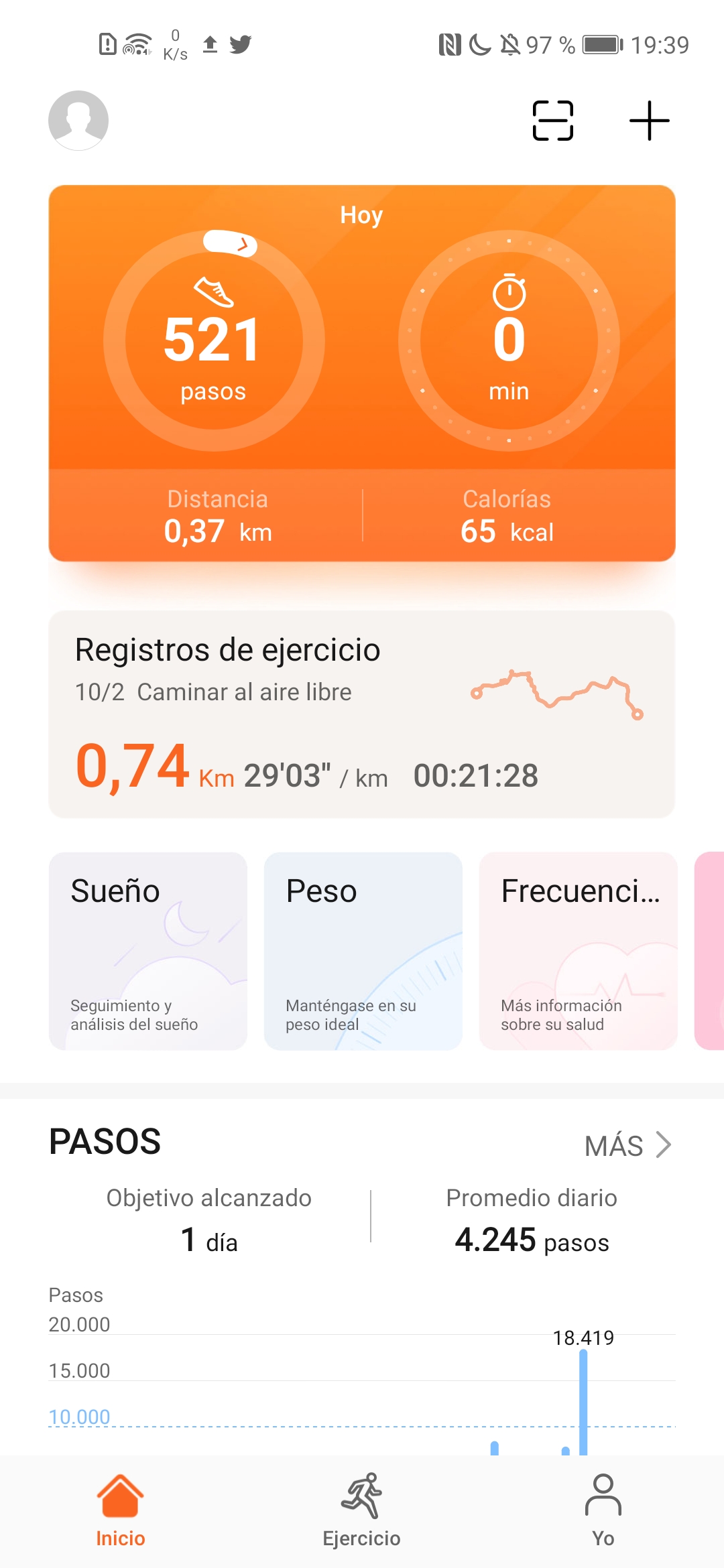Switch to the Yo tab
This screenshot has width=724, height=1568.
point(603,1511)
